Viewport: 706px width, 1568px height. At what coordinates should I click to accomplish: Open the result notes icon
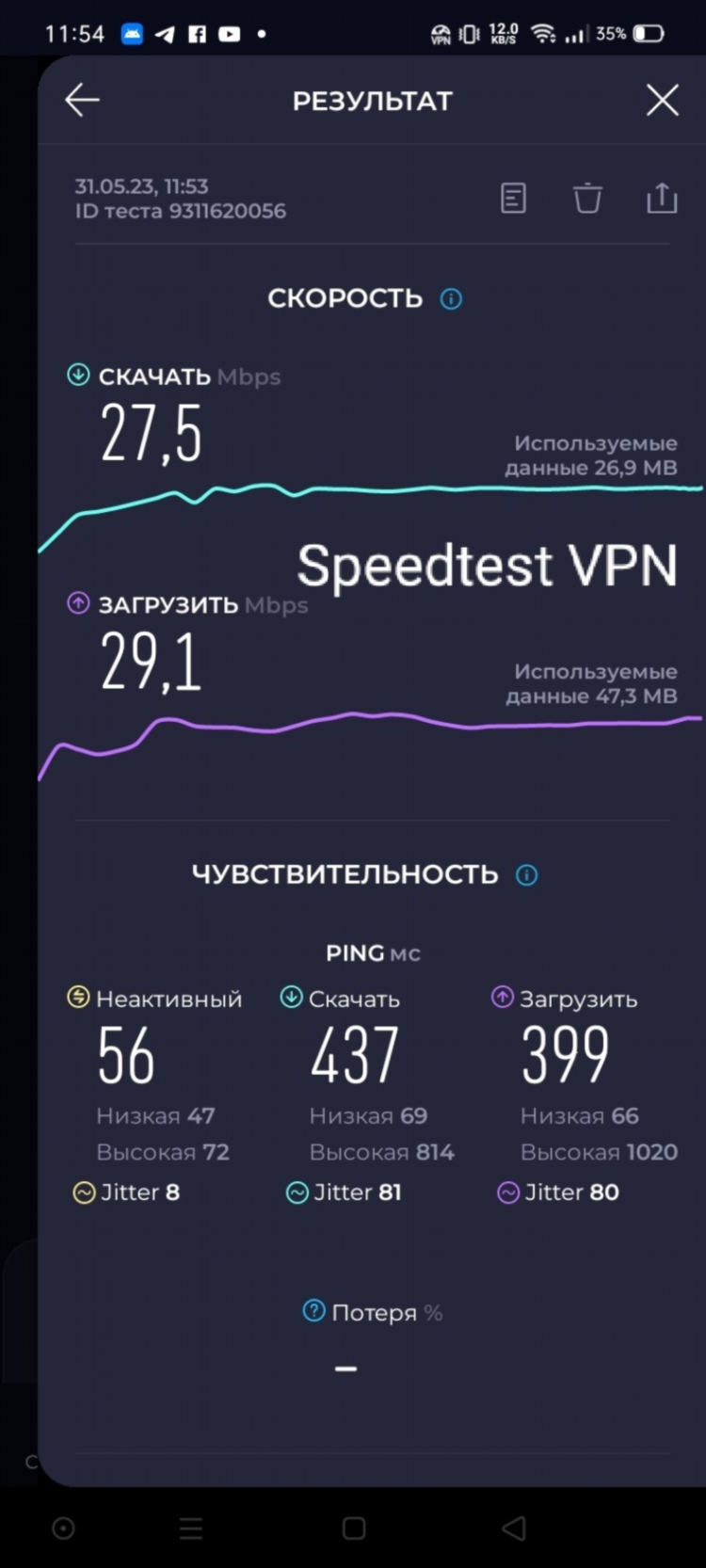513,199
